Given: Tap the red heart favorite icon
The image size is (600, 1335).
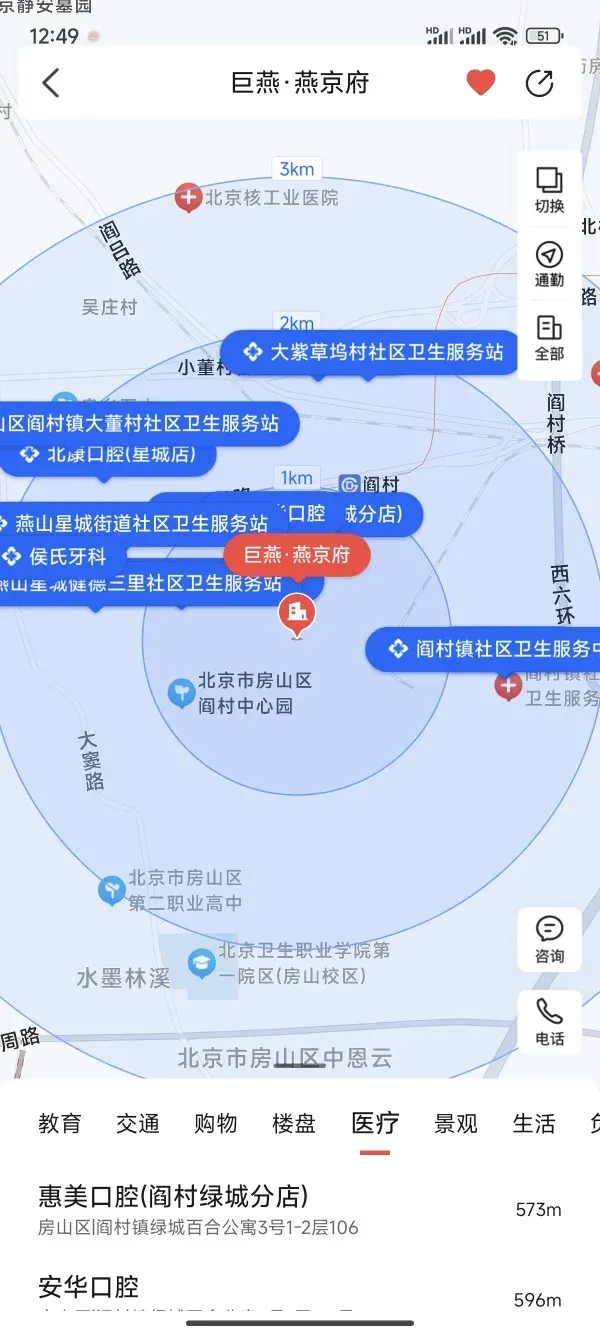Looking at the screenshot, I should (481, 83).
